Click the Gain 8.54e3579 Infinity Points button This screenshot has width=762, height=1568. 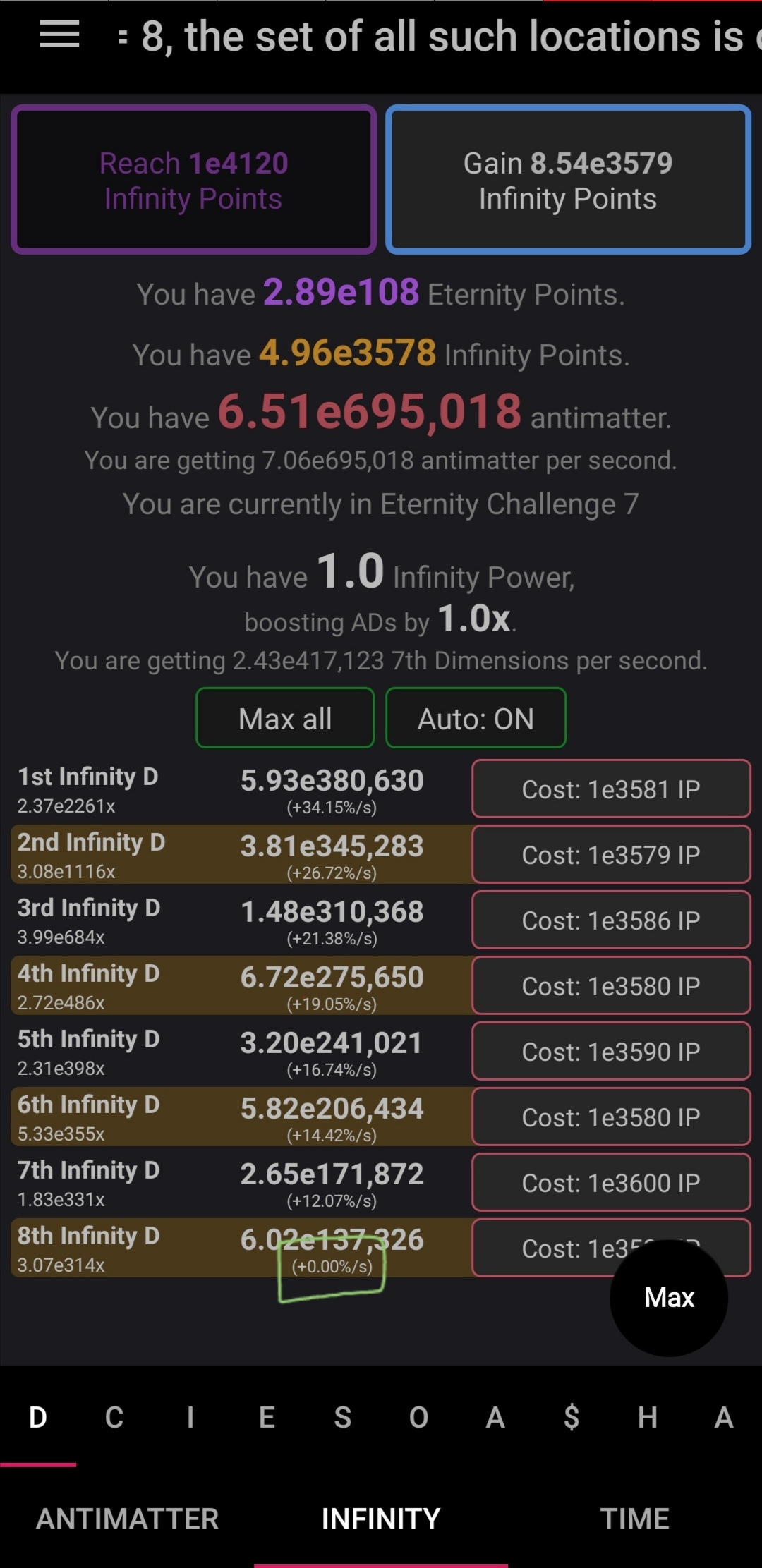(568, 180)
